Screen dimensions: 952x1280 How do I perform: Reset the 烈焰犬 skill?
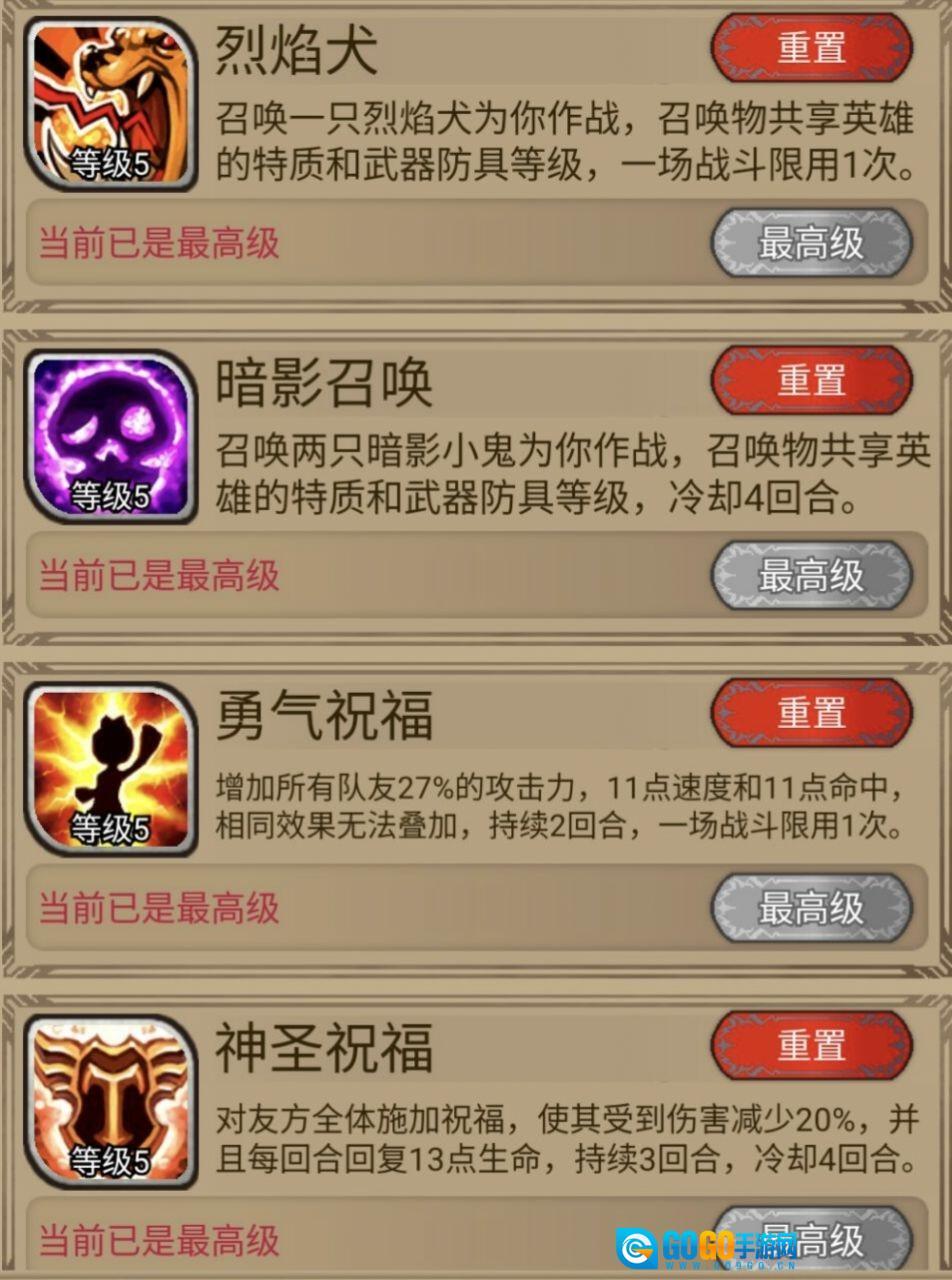point(811,47)
